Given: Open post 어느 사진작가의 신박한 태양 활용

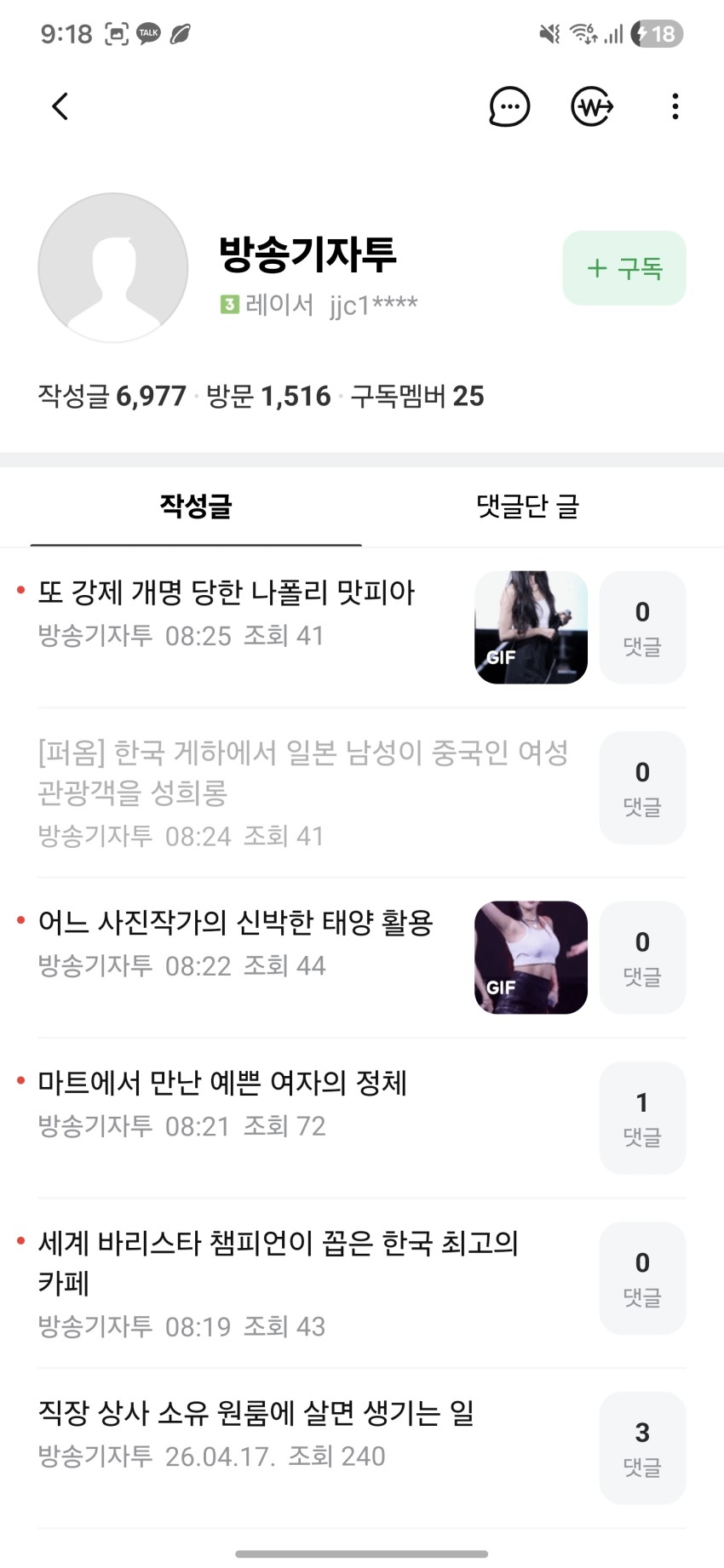Looking at the screenshot, I should click(235, 923).
